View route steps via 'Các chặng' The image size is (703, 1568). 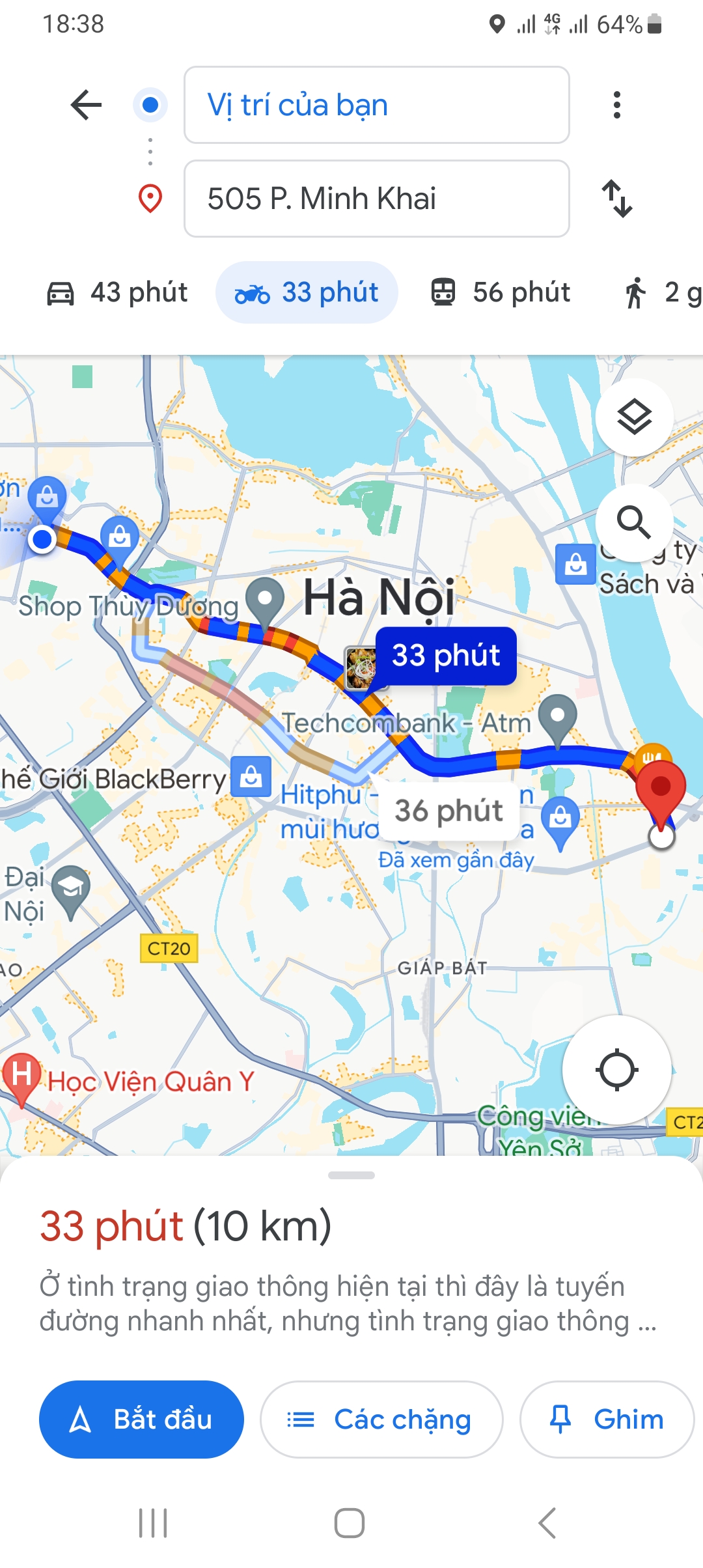tap(381, 1420)
